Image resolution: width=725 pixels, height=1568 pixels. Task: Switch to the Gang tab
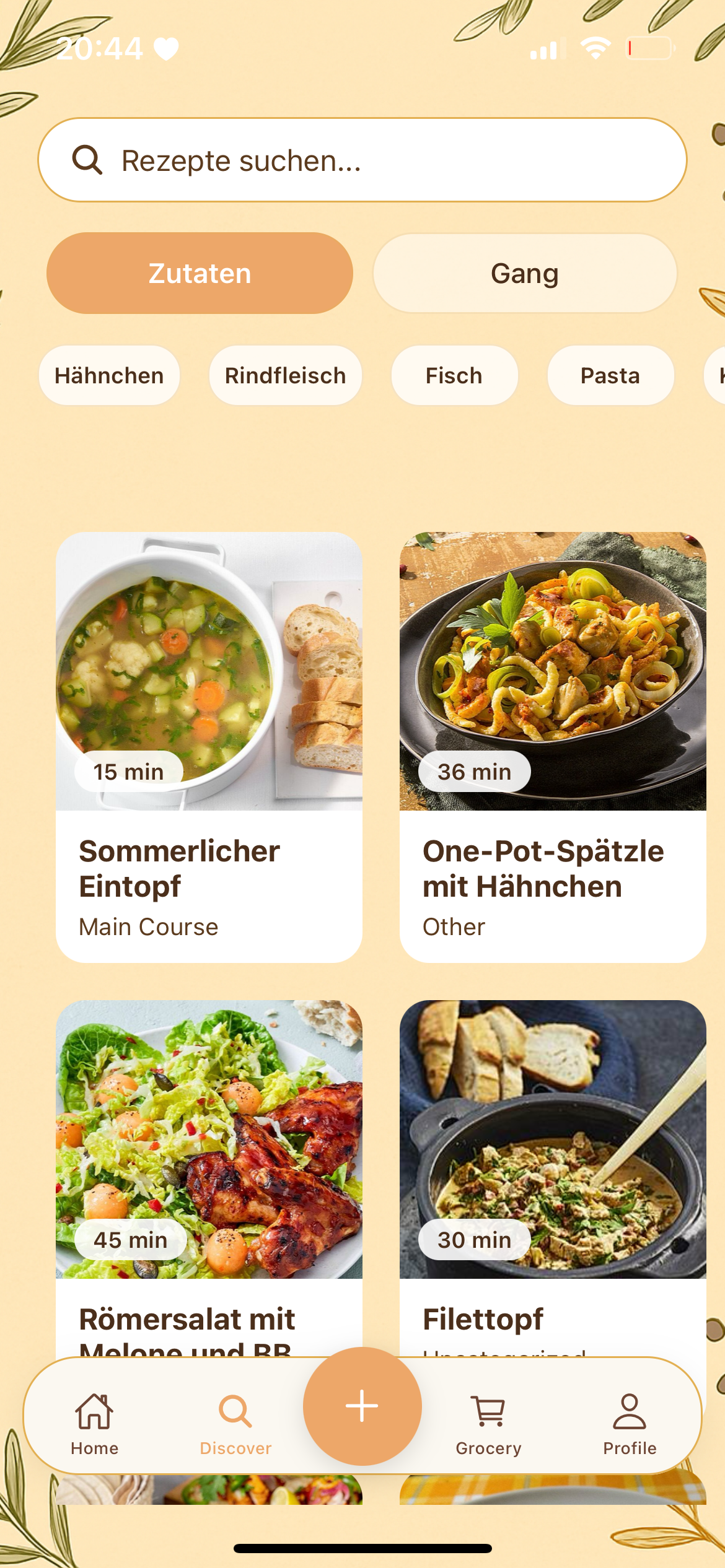click(x=524, y=272)
